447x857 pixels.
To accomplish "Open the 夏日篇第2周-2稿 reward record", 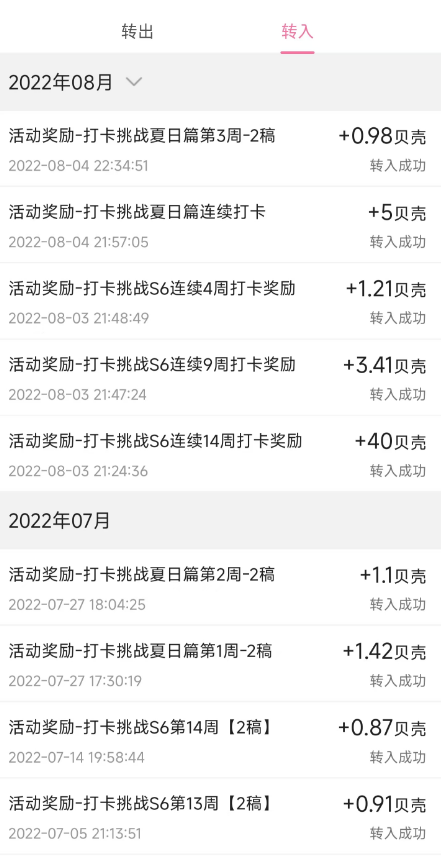I will 220,588.
